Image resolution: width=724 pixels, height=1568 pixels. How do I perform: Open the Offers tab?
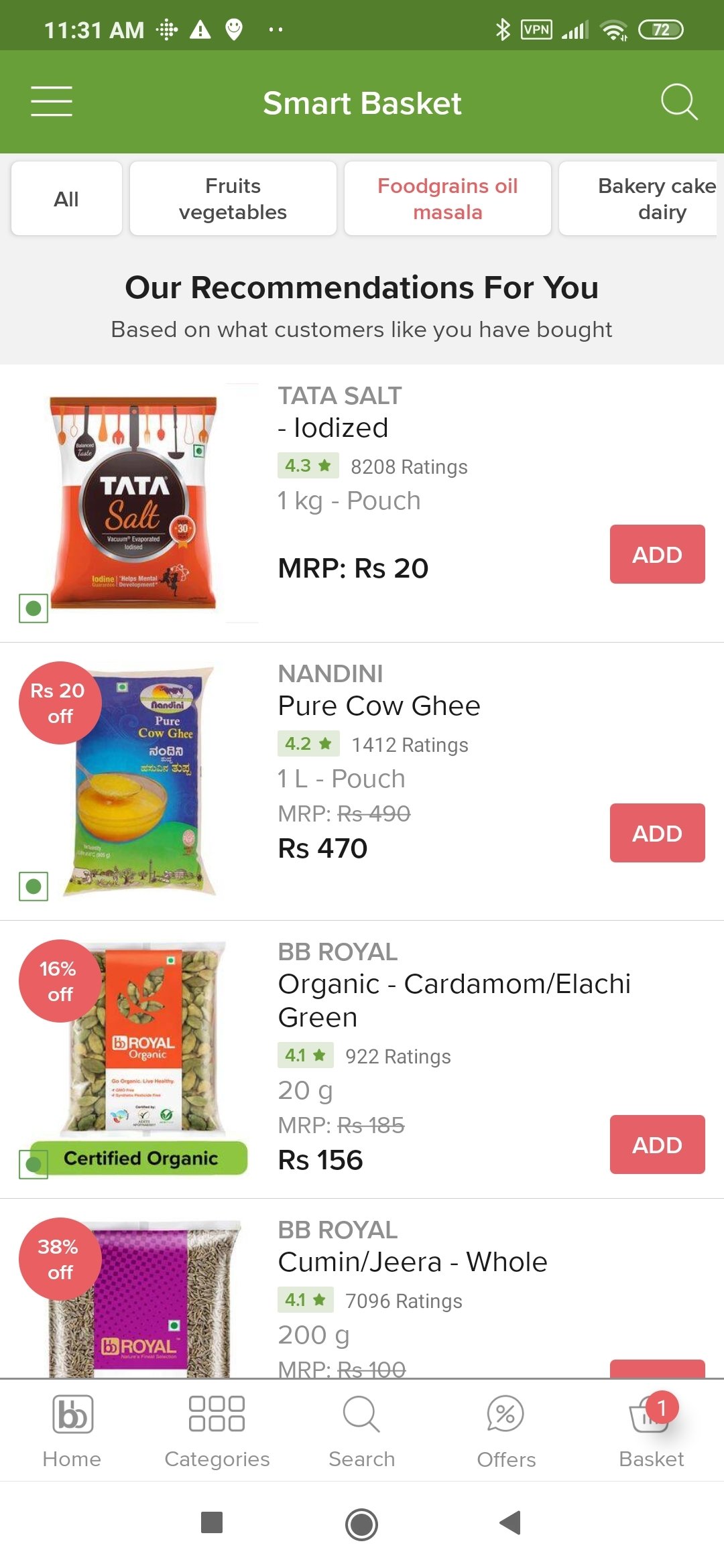pos(506,1431)
